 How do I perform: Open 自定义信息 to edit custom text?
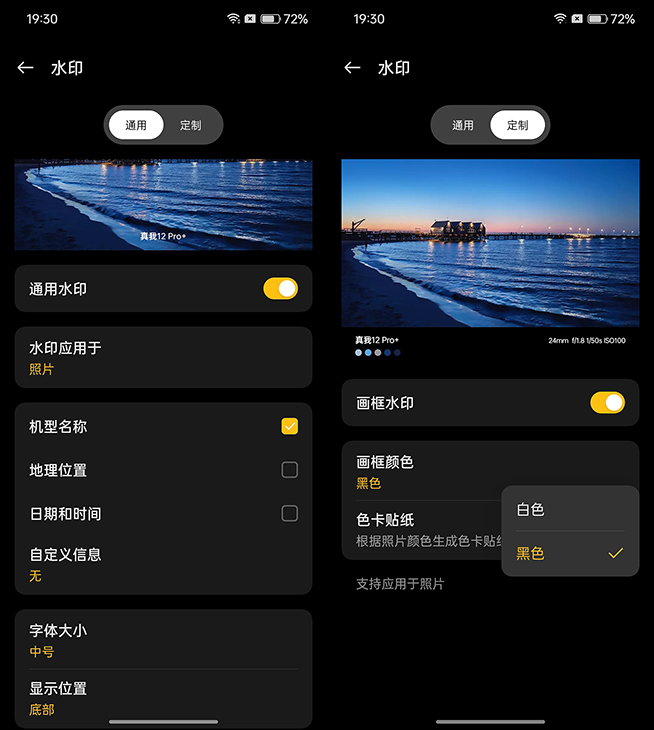163,564
